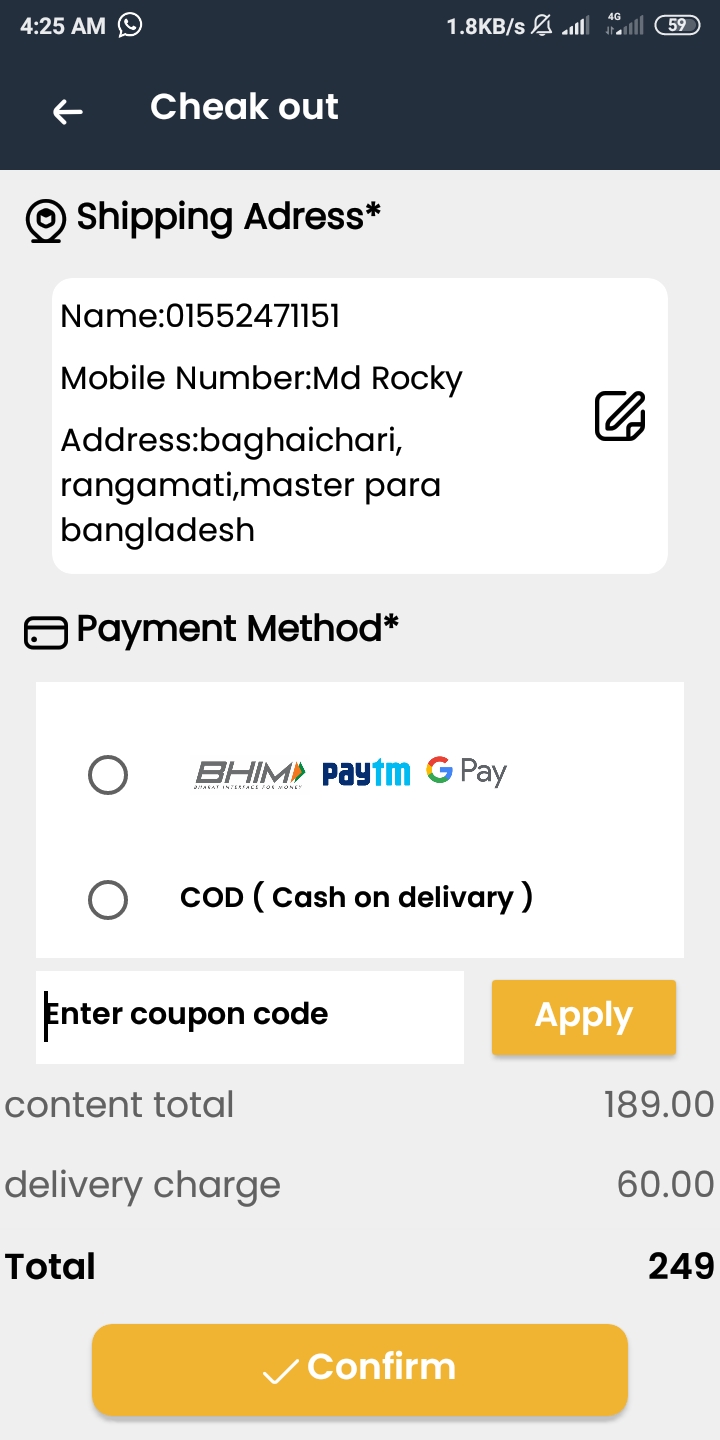The image size is (720, 1440).
Task: Confirm the order
Action: click(360, 1369)
